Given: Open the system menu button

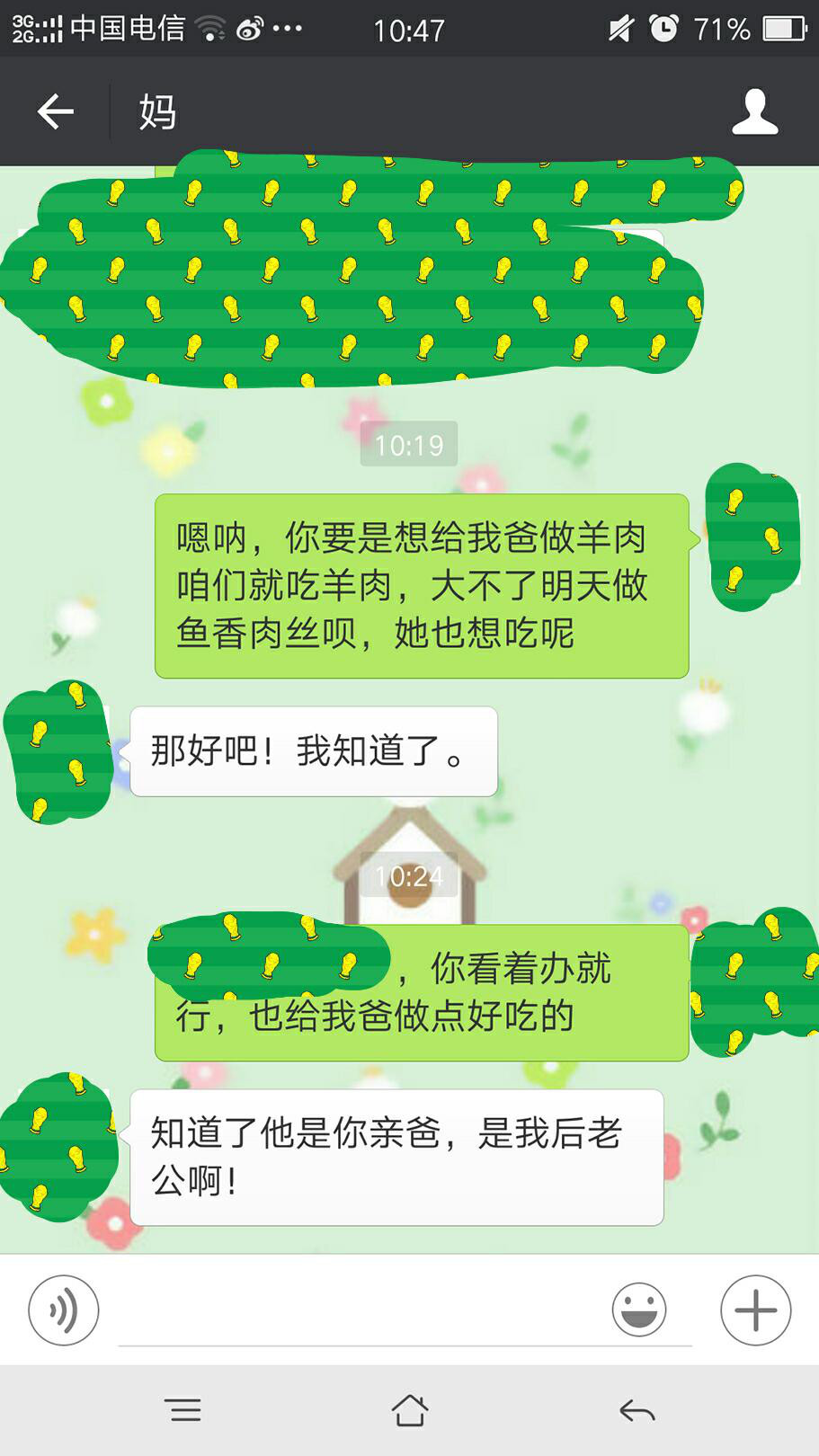Looking at the screenshot, I should coord(183,1411).
